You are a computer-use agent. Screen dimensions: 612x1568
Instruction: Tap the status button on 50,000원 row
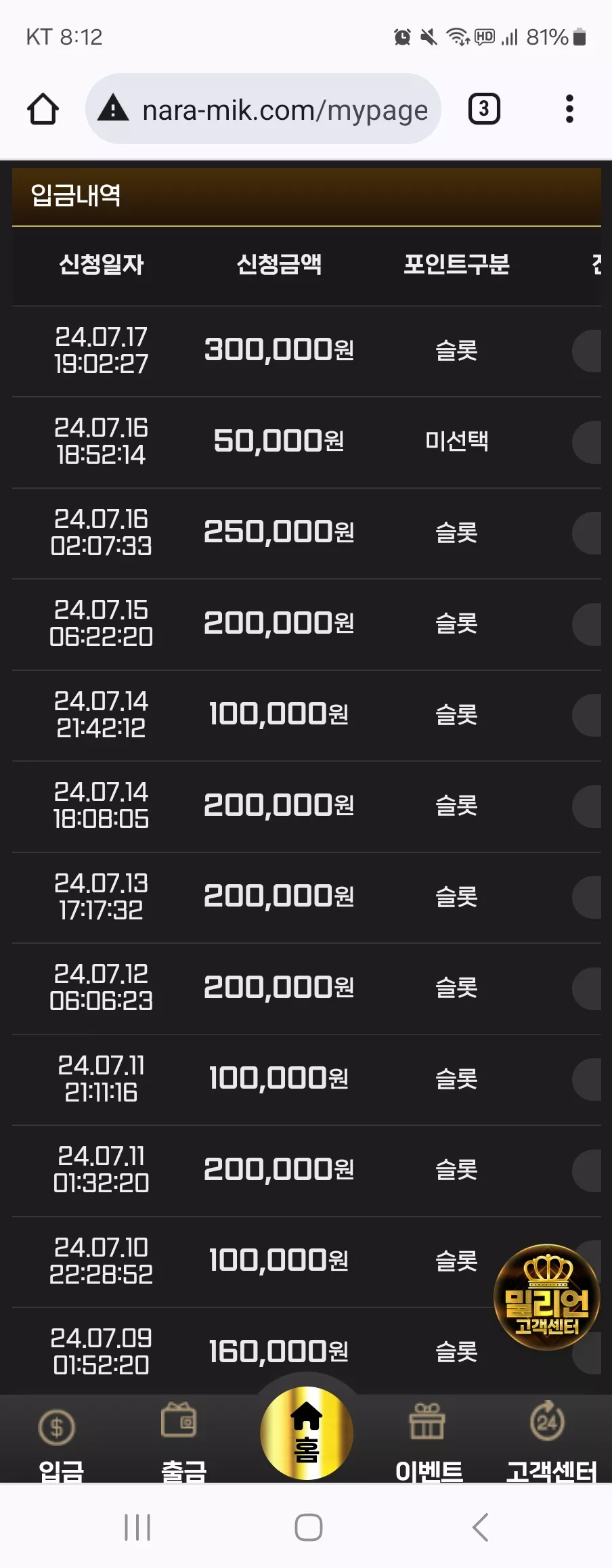[x=586, y=442]
